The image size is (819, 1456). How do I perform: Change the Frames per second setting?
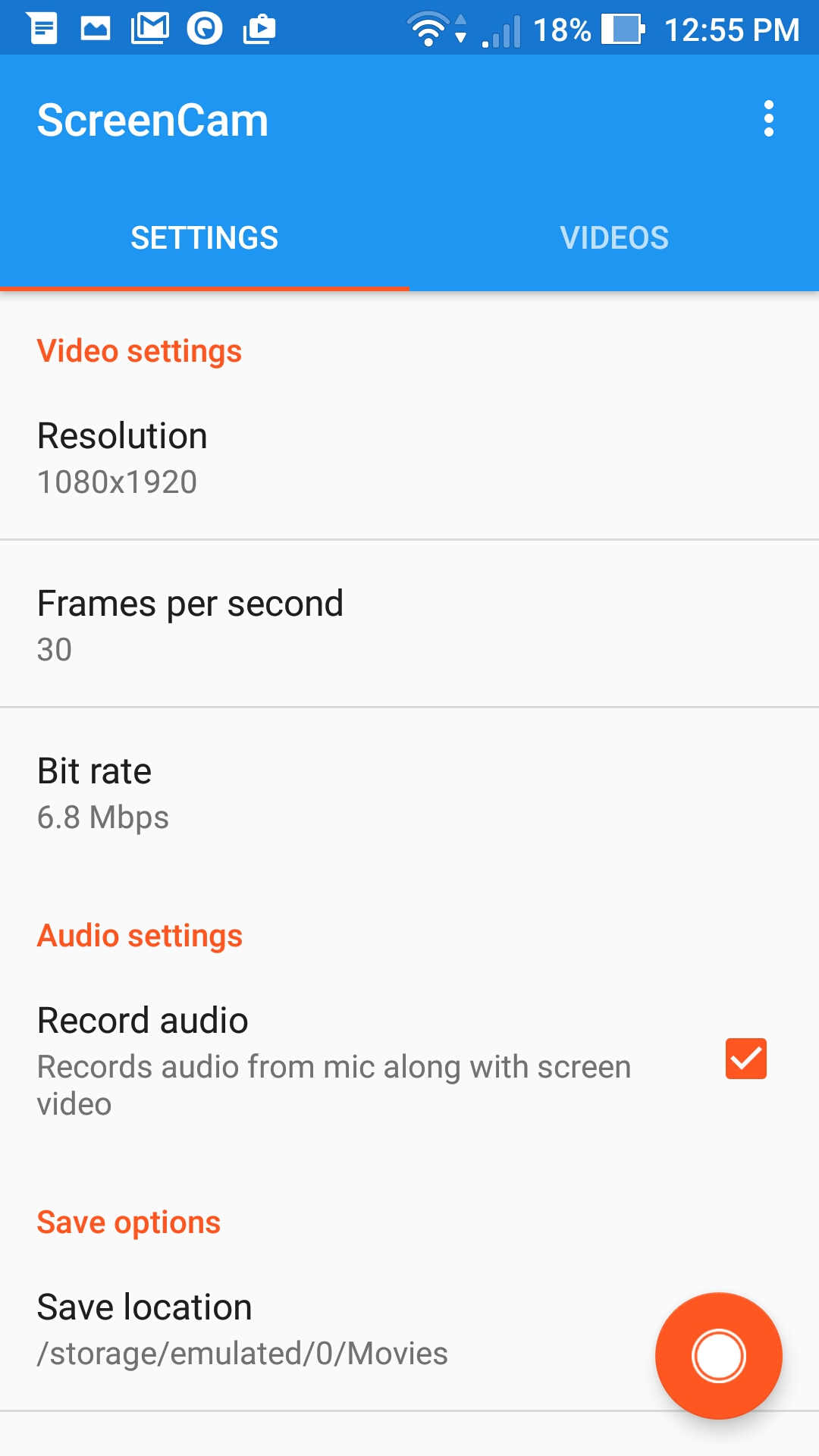409,625
